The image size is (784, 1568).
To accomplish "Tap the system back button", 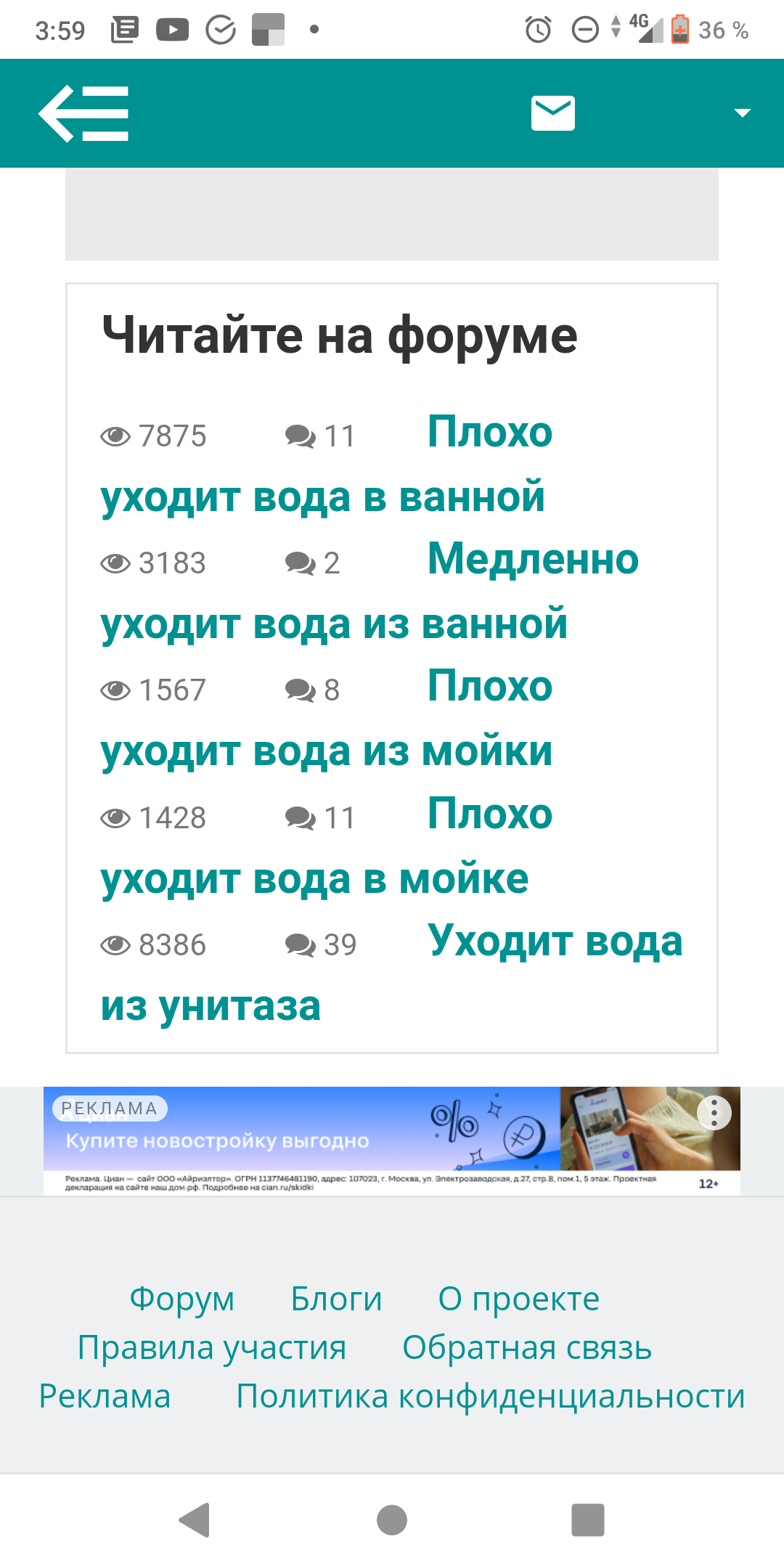I will [x=195, y=1520].
